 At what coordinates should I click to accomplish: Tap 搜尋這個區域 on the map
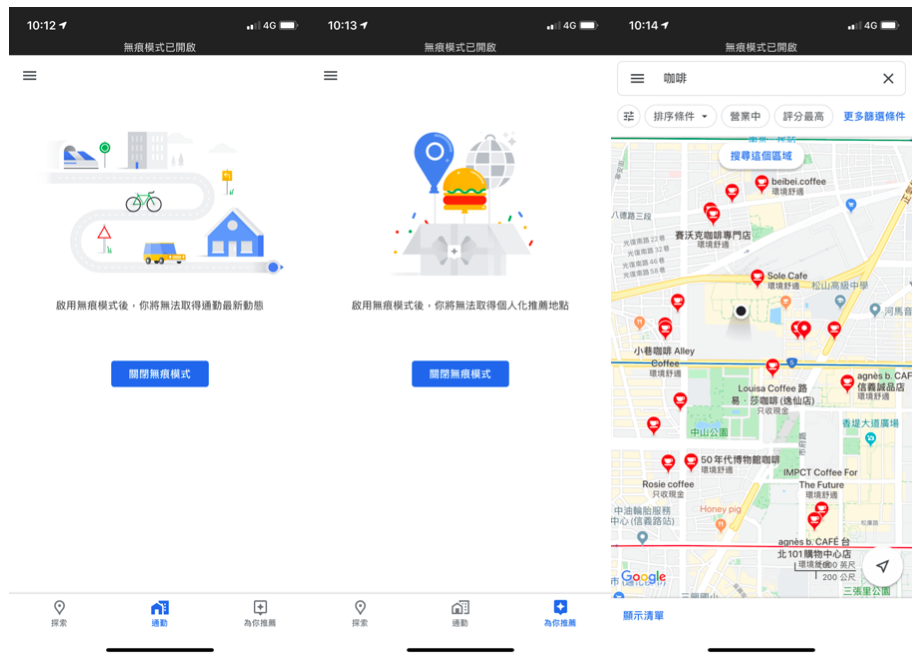click(x=761, y=156)
